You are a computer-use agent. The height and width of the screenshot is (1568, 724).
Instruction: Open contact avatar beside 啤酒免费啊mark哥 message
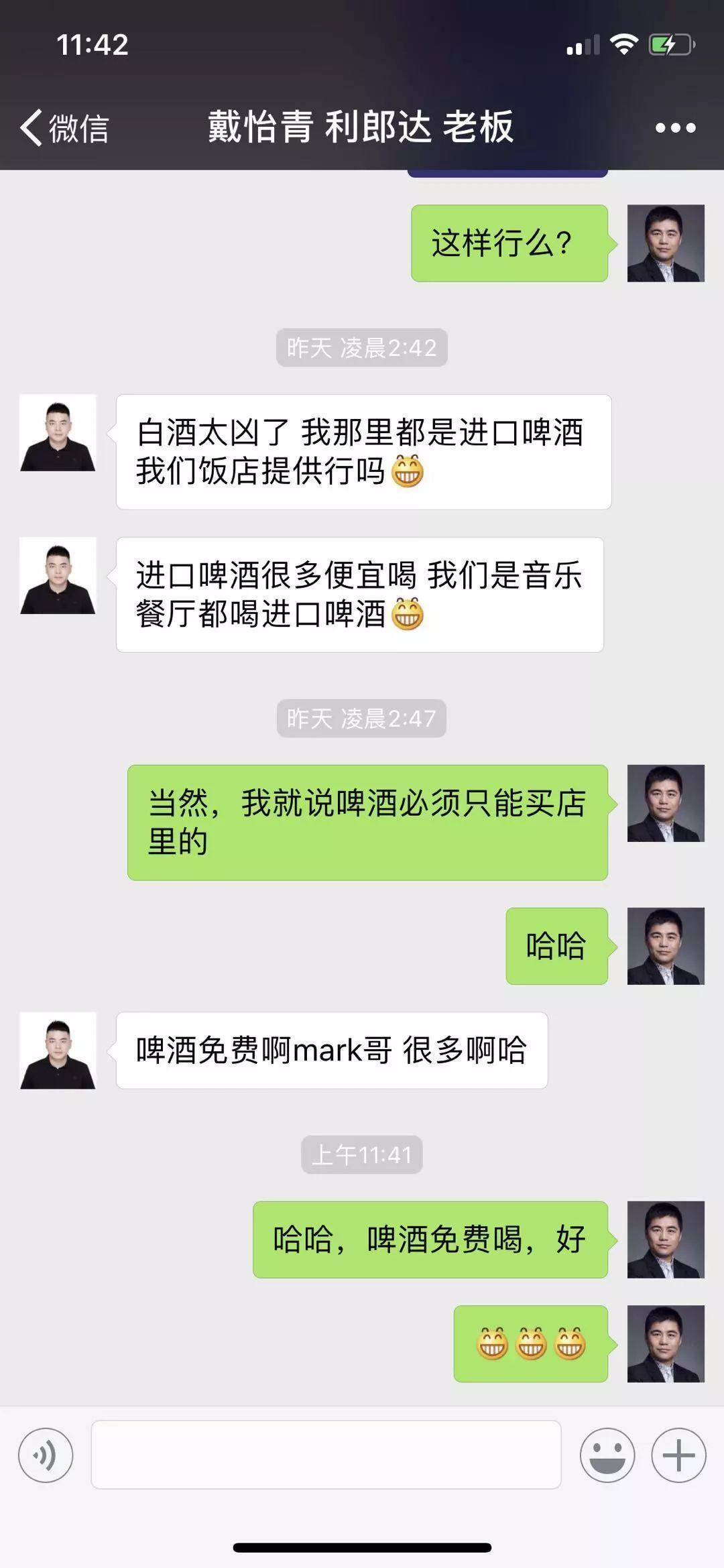coord(58,1050)
